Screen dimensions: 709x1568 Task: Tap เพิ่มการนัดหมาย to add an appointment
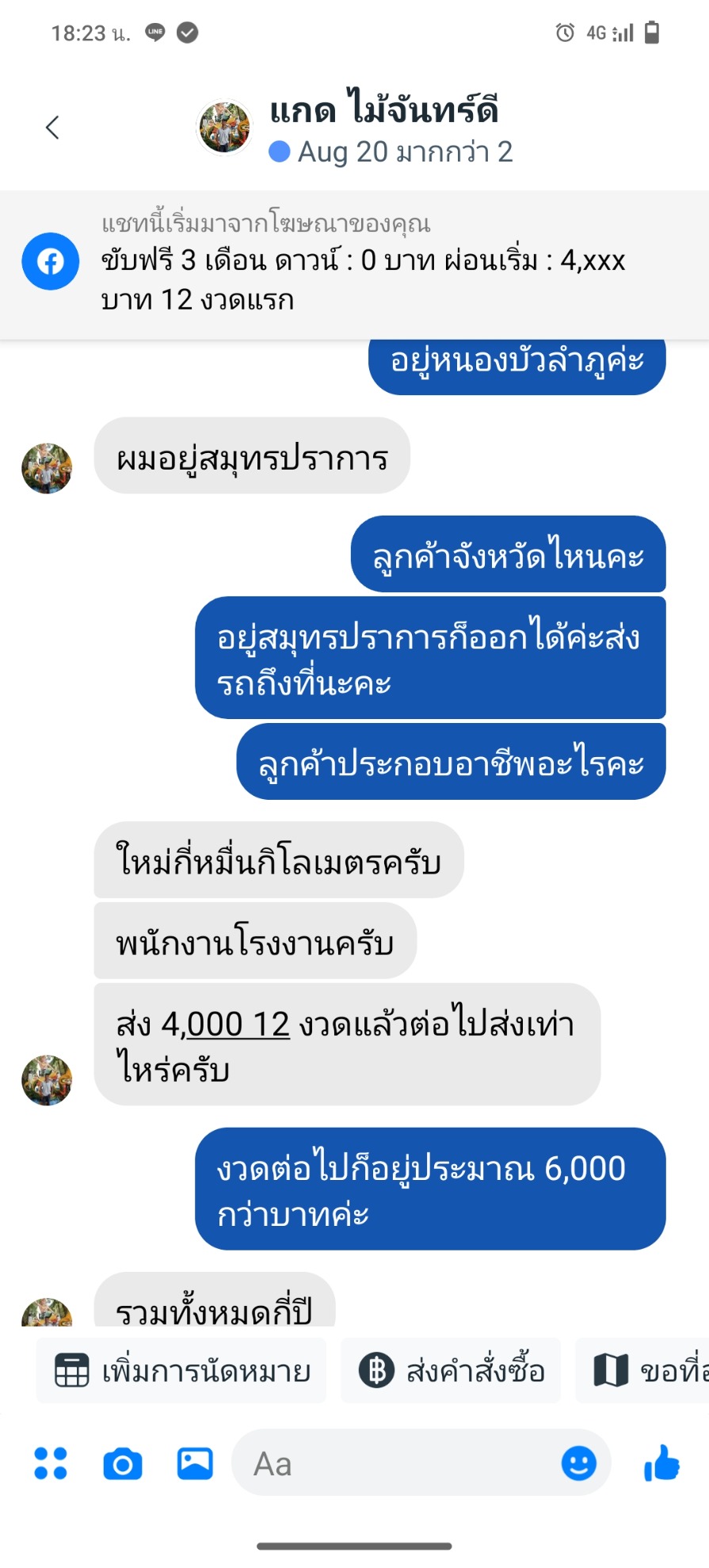point(181,1371)
